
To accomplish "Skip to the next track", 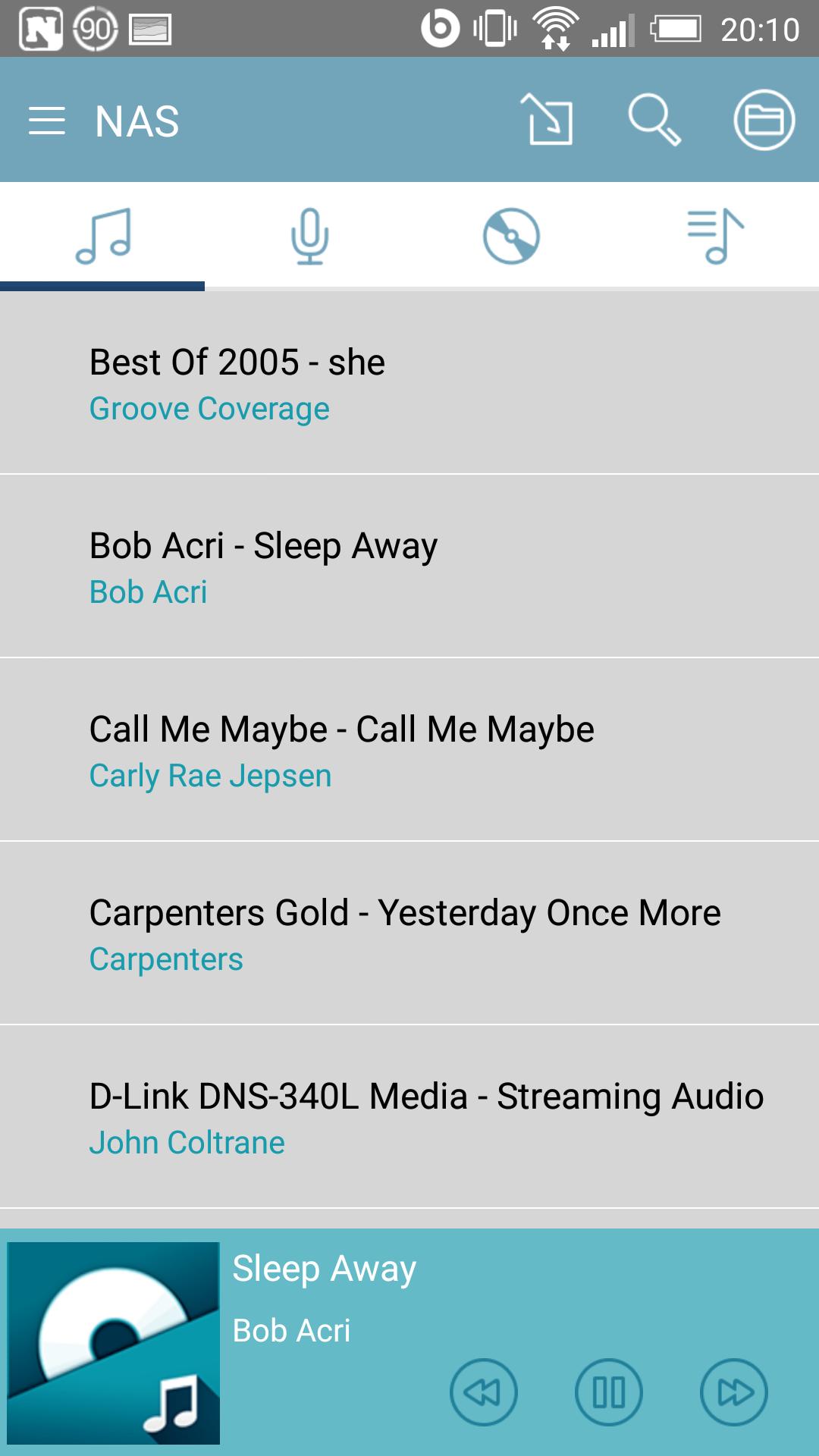I will pos(734,1392).
